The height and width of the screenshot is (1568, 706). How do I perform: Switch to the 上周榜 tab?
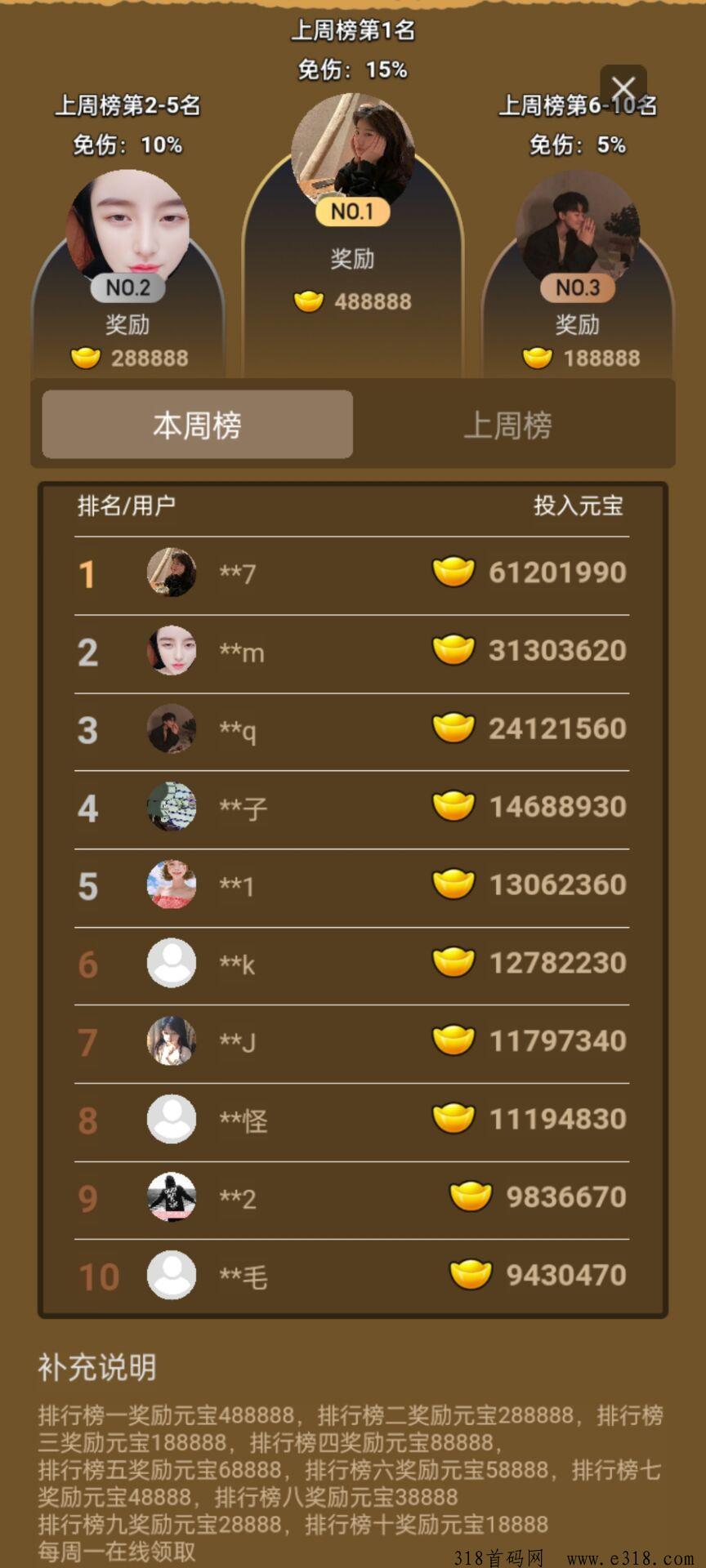click(x=507, y=425)
